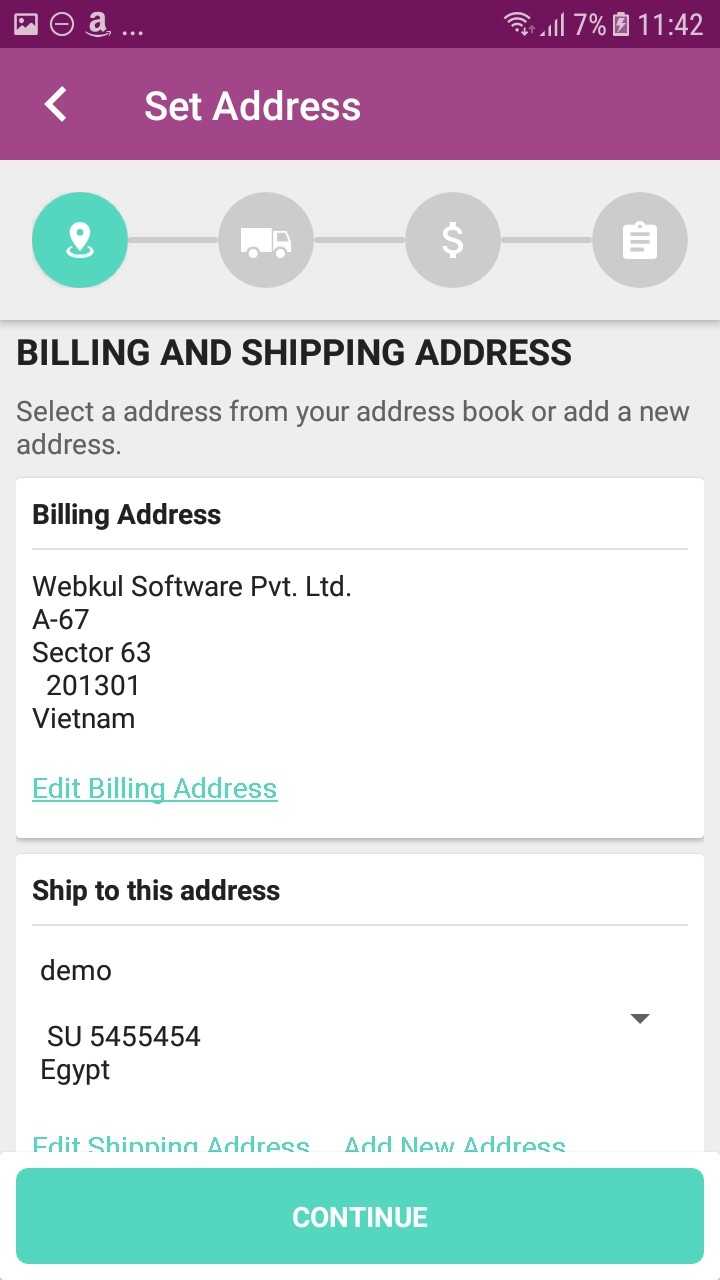Image resolution: width=720 pixels, height=1280 pixels.
Task: Select Add New Address link
Action: pos(455,1142)
